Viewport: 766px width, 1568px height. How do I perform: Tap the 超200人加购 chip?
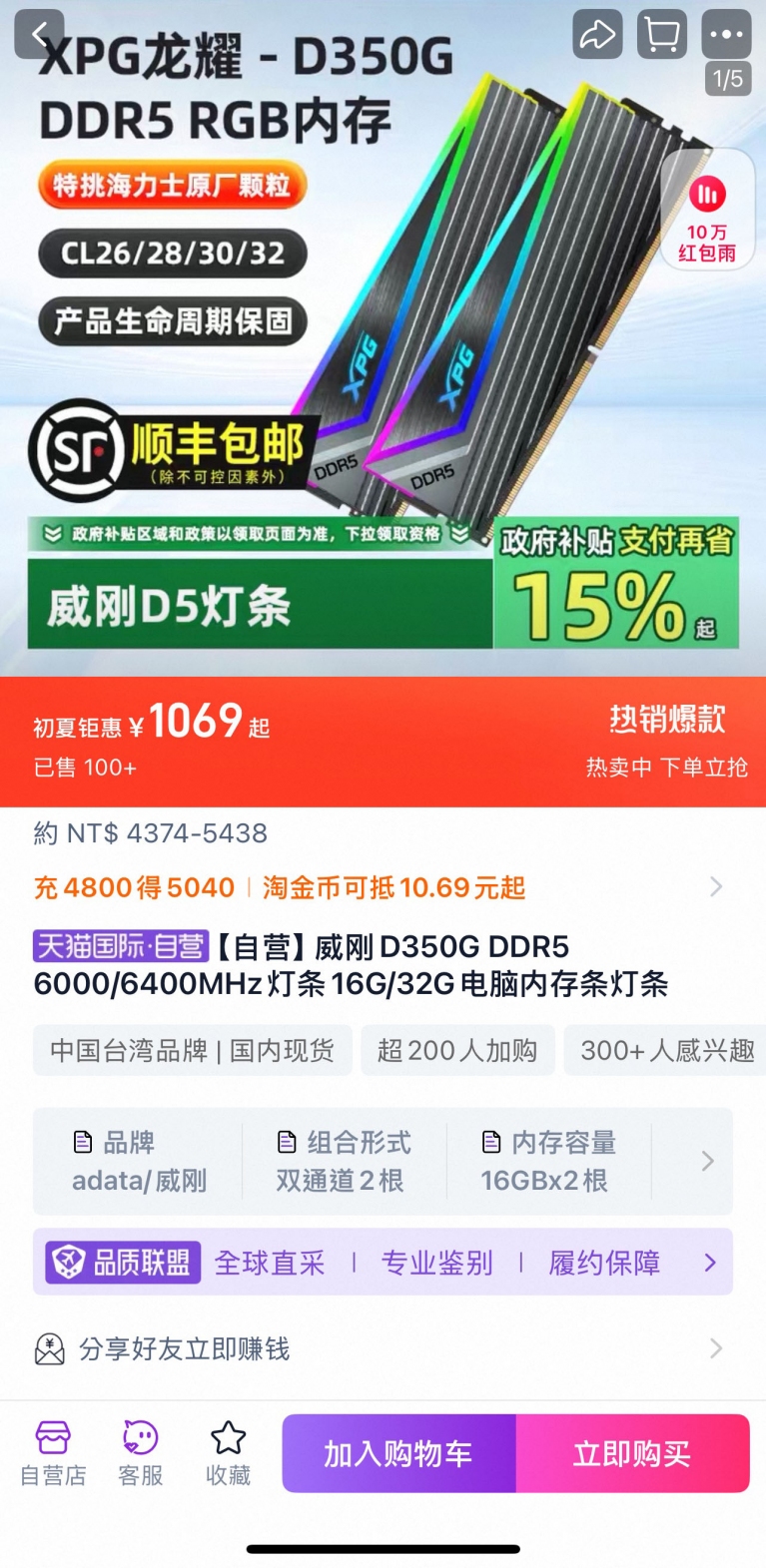457,1050
